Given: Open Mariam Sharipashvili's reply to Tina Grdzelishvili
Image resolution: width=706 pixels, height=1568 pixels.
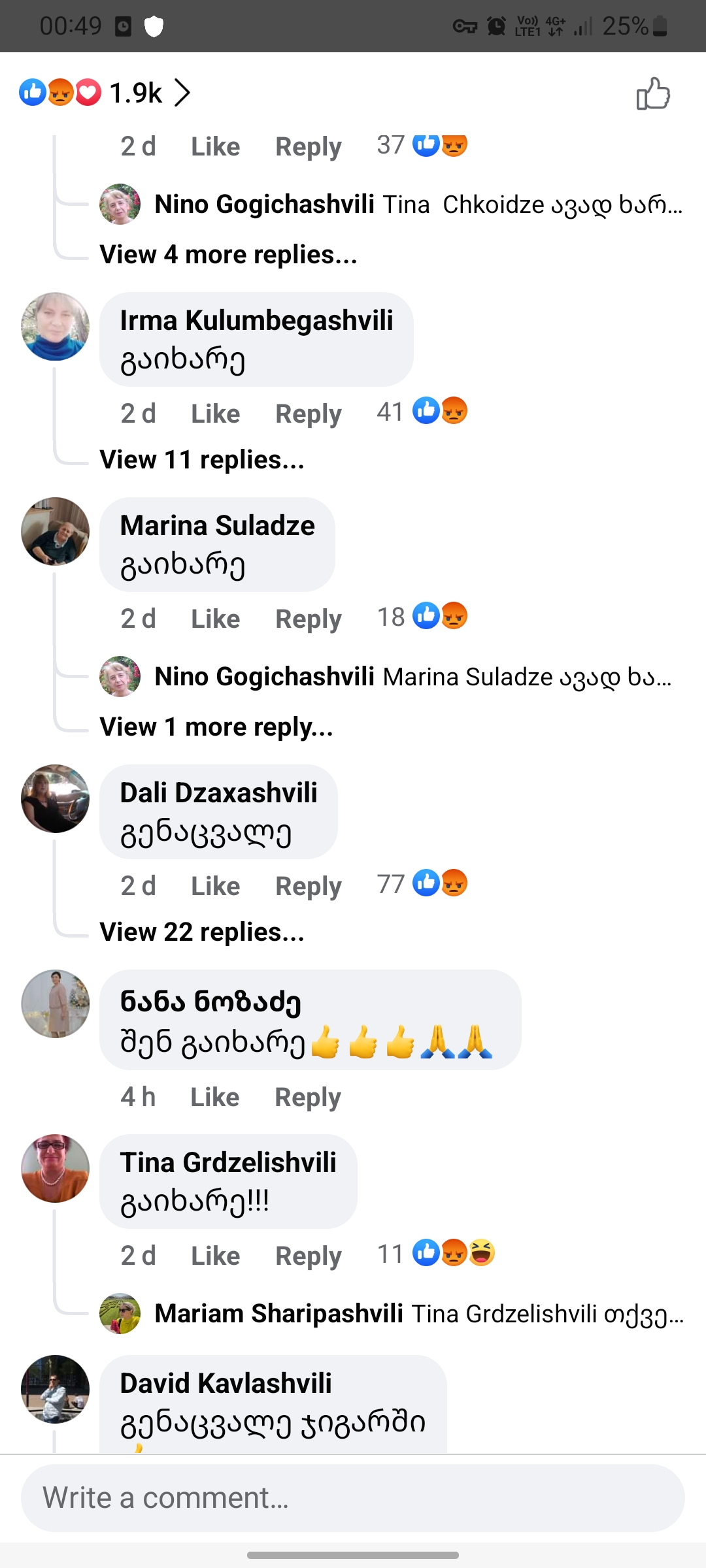Looking at the screenshot, I should 418,1313.
